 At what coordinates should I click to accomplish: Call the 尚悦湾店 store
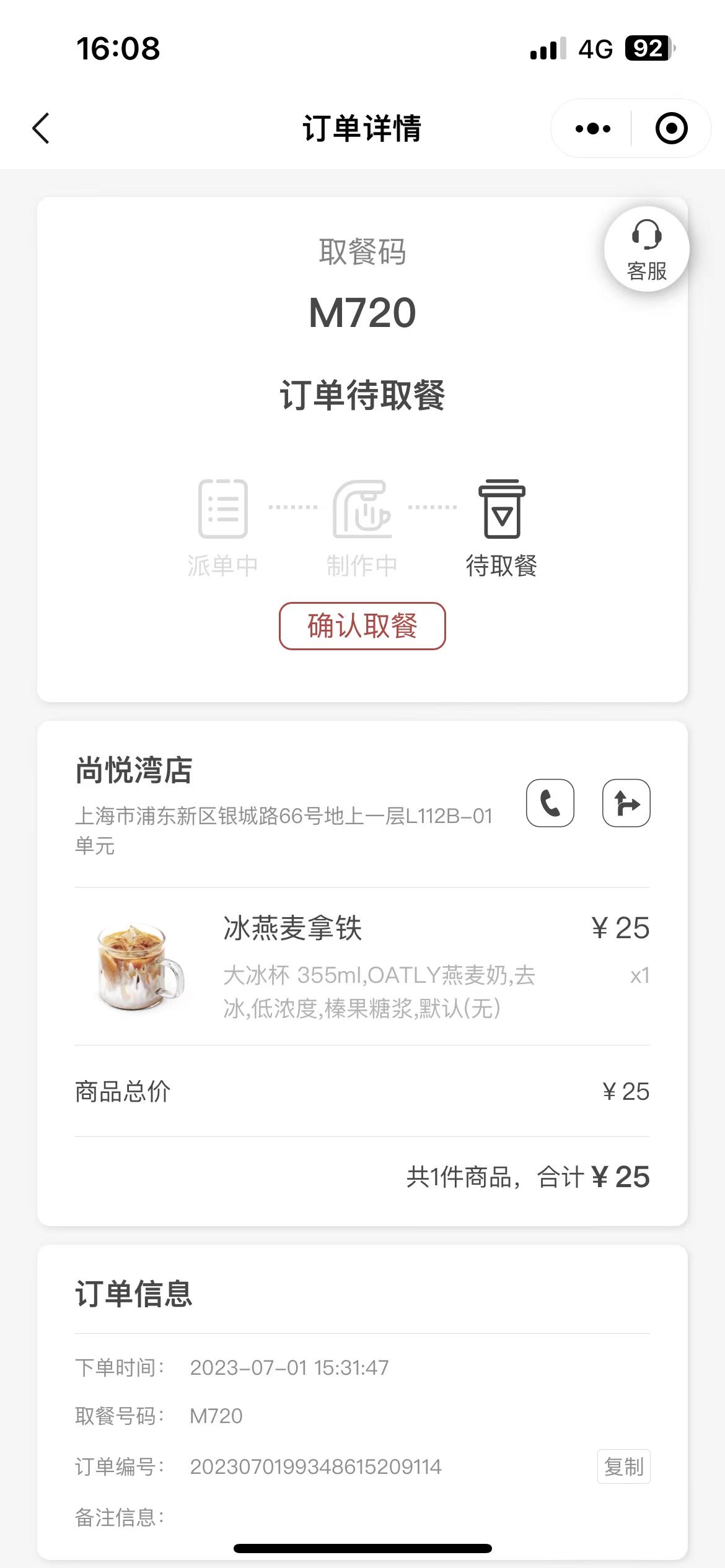coord(550,803)
